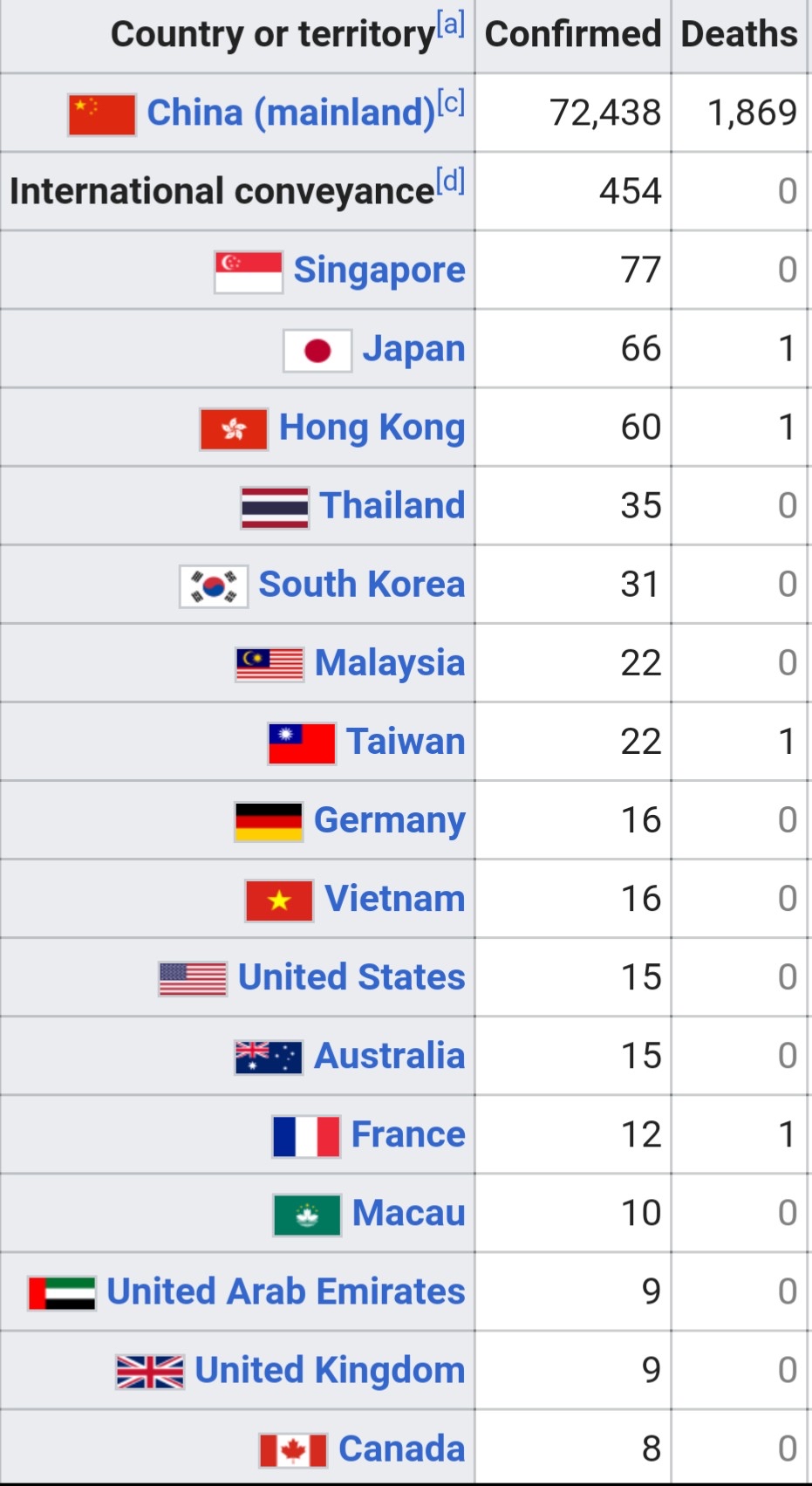812x1486 pixels.
Task: Open the Singapore article link
Action: point(379,270)
